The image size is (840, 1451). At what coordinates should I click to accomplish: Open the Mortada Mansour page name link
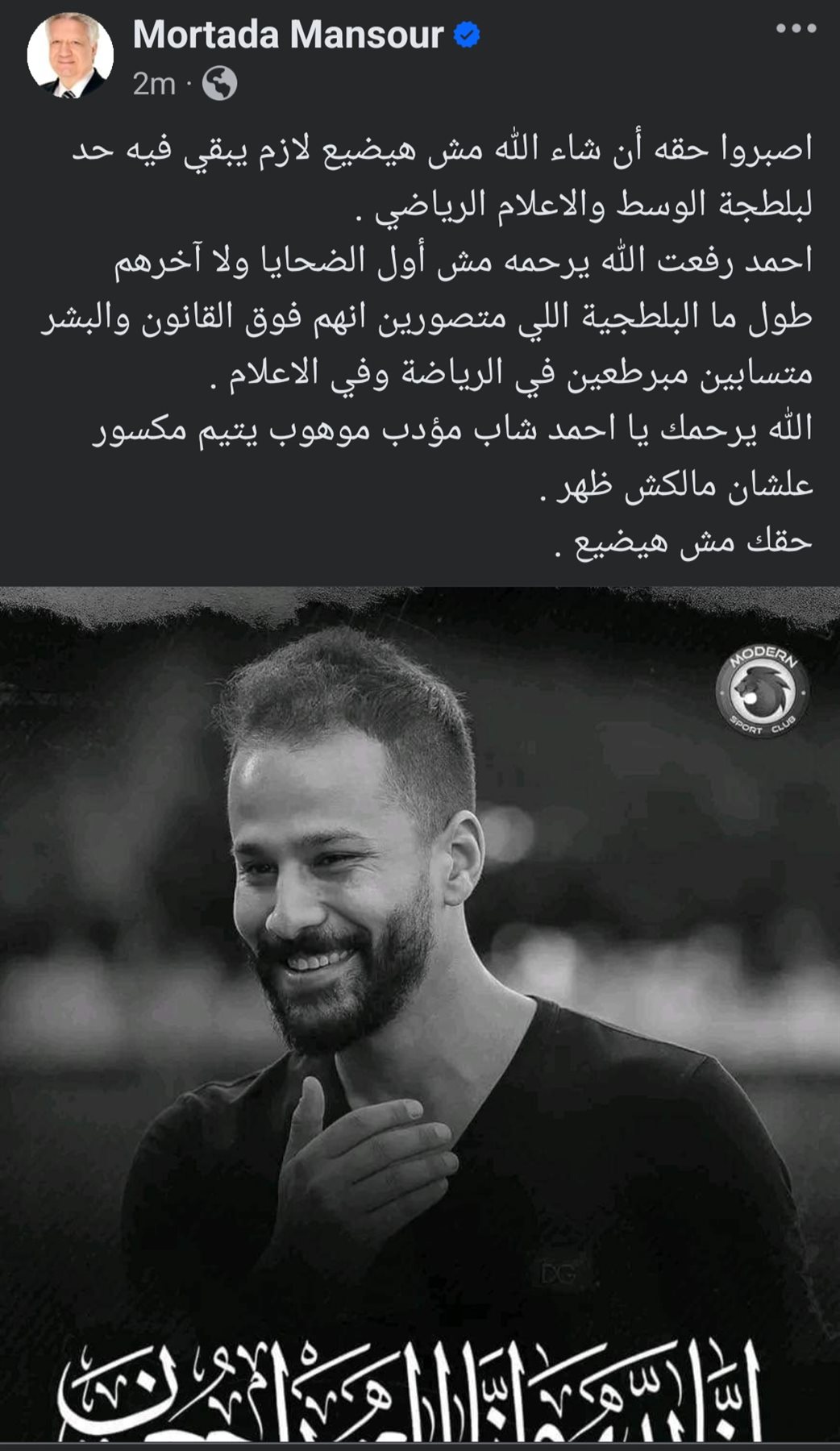coord(288,35)
